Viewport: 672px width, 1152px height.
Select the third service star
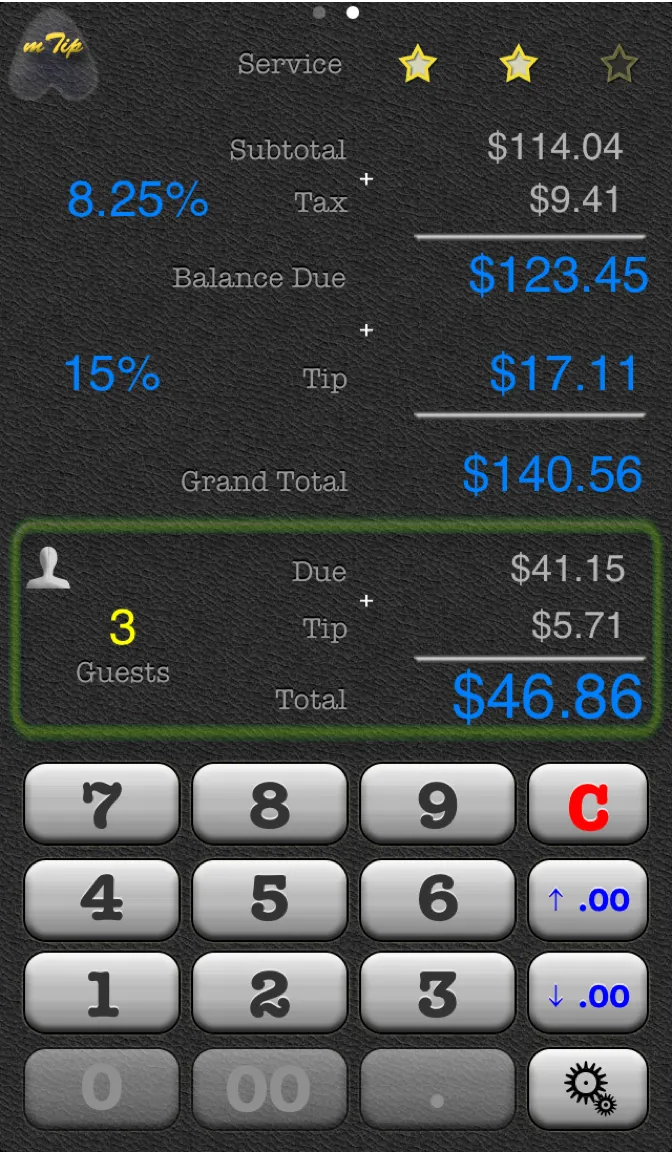pyautogui.click(x=619, y=65)
